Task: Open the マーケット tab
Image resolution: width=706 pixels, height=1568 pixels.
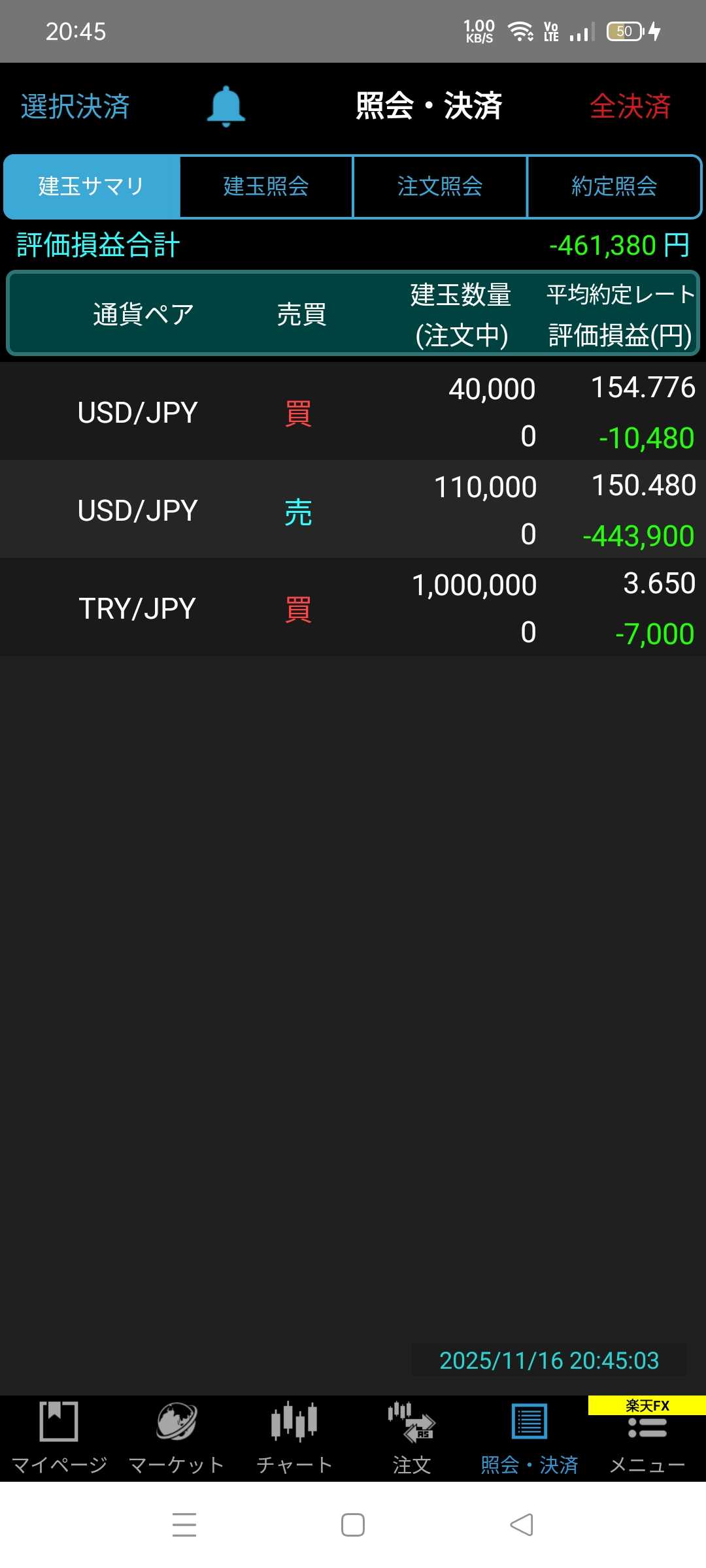Action: [176, 1439]
